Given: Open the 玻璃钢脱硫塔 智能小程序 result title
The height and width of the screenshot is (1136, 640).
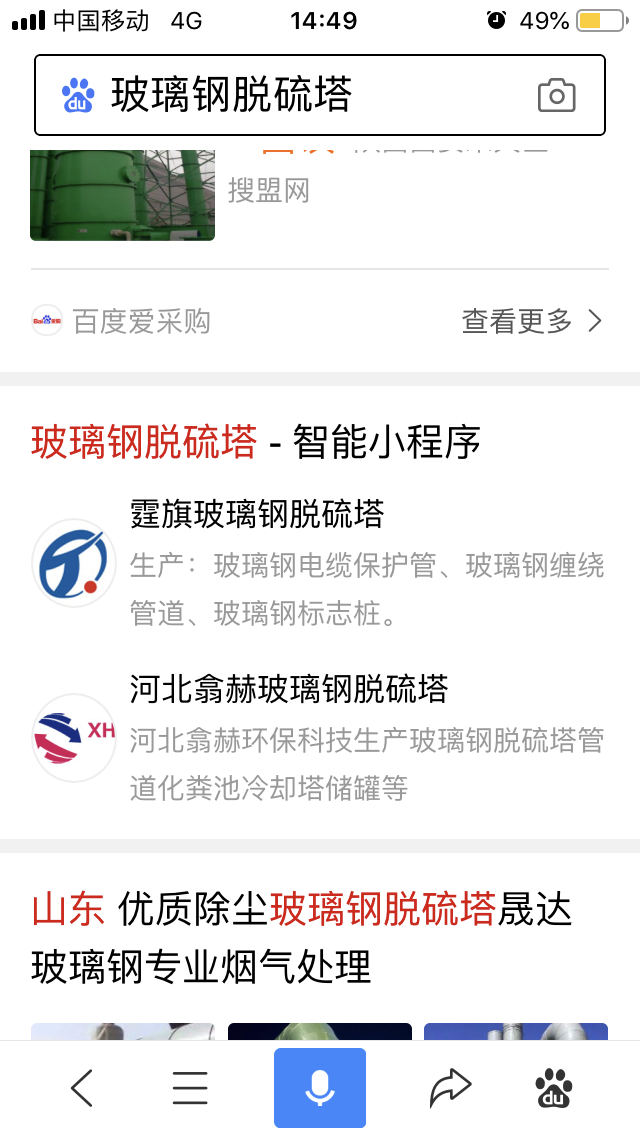Looking at the screenshot, I should coord(256,442).
